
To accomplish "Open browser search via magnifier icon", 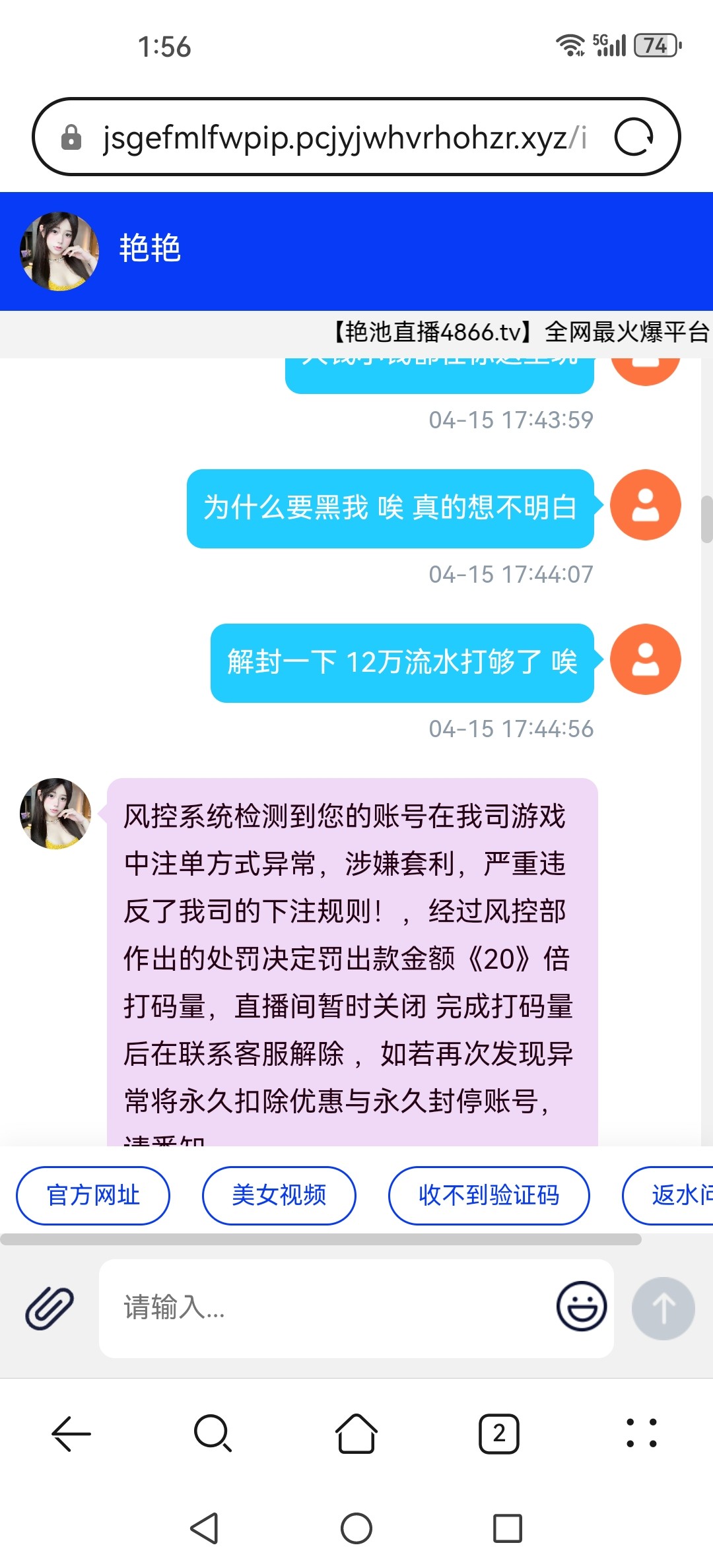I will pos(213,1433).
